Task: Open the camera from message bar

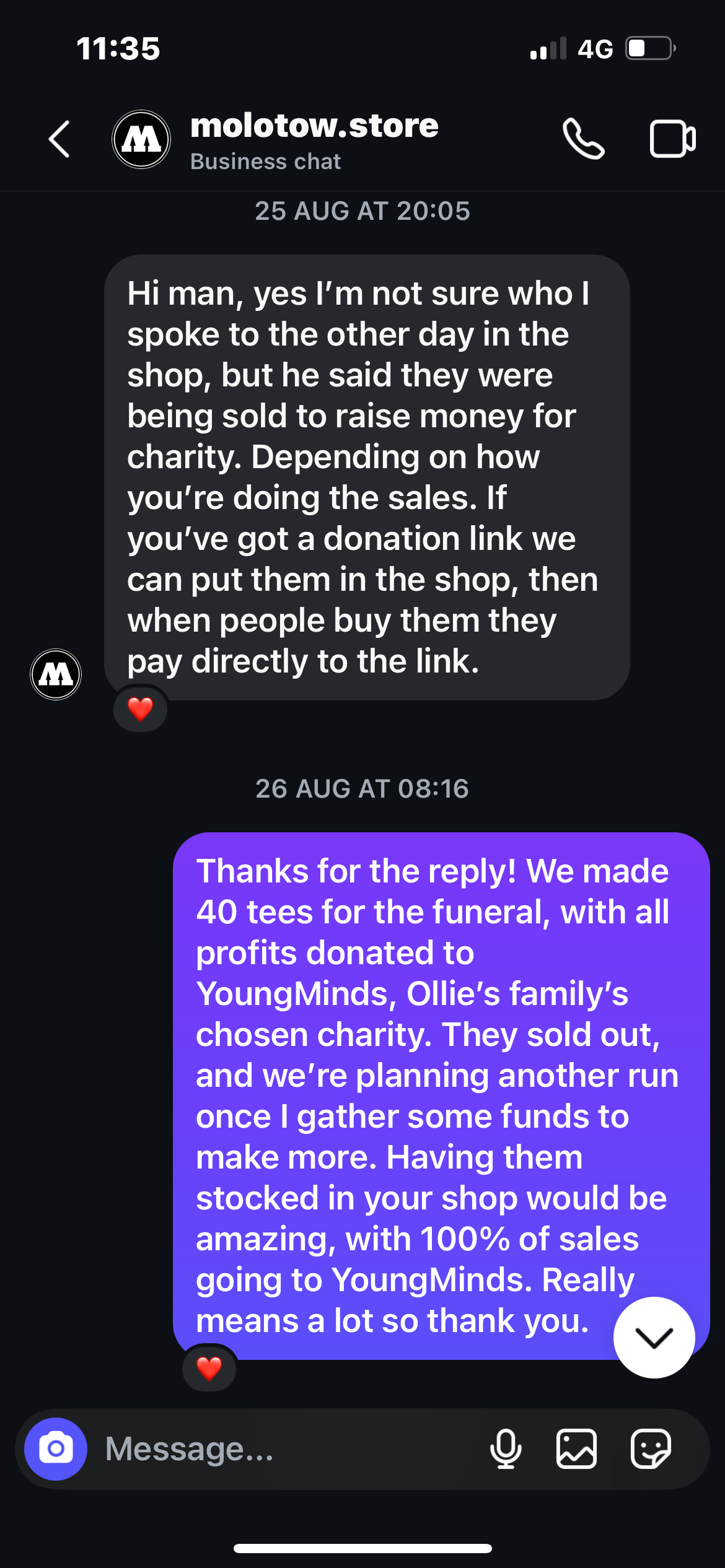Action: pyautogui.click(x=56, y=1448)
